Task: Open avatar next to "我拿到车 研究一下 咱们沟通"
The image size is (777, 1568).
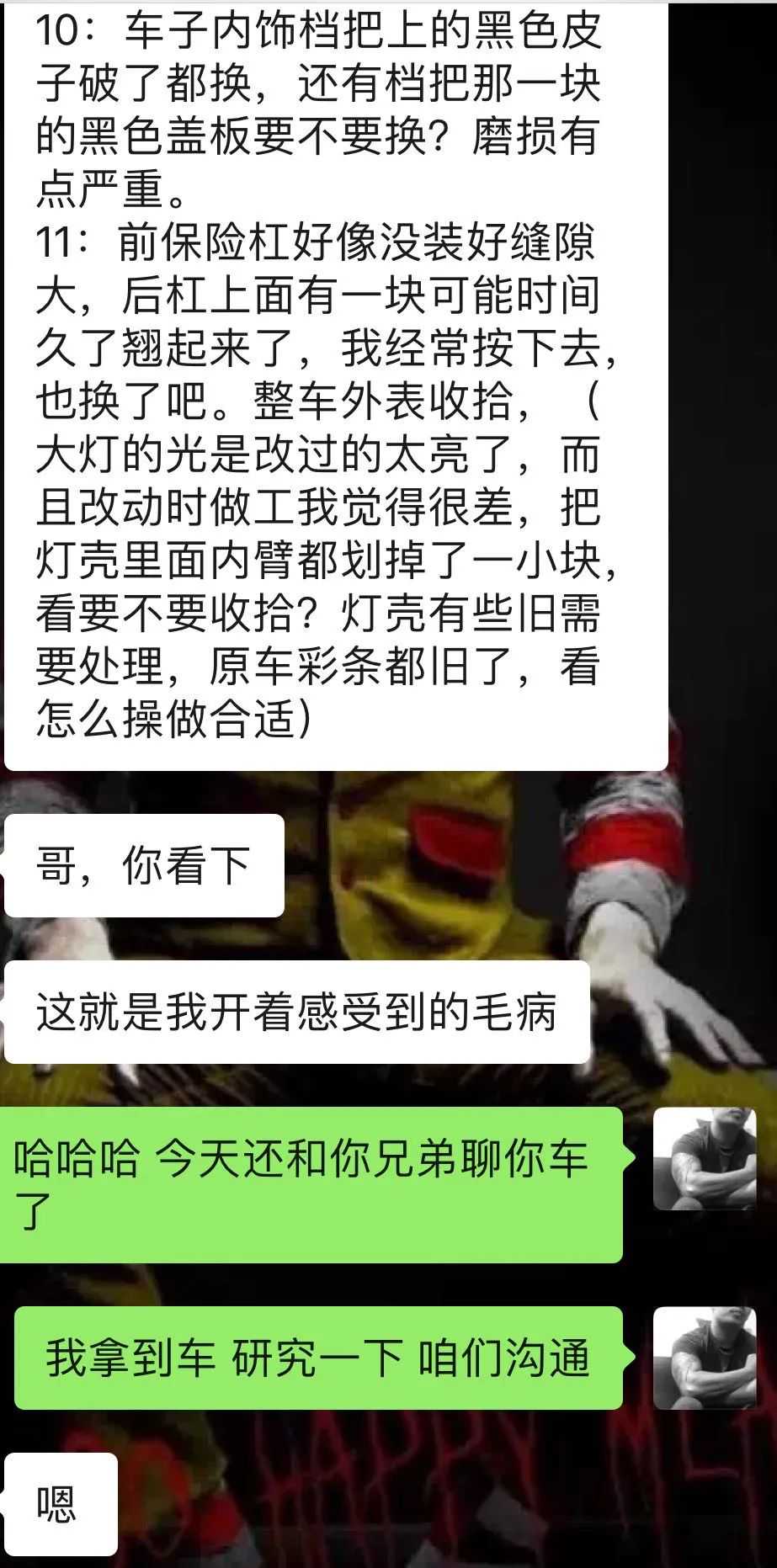Action: (x=705, y=1358)
